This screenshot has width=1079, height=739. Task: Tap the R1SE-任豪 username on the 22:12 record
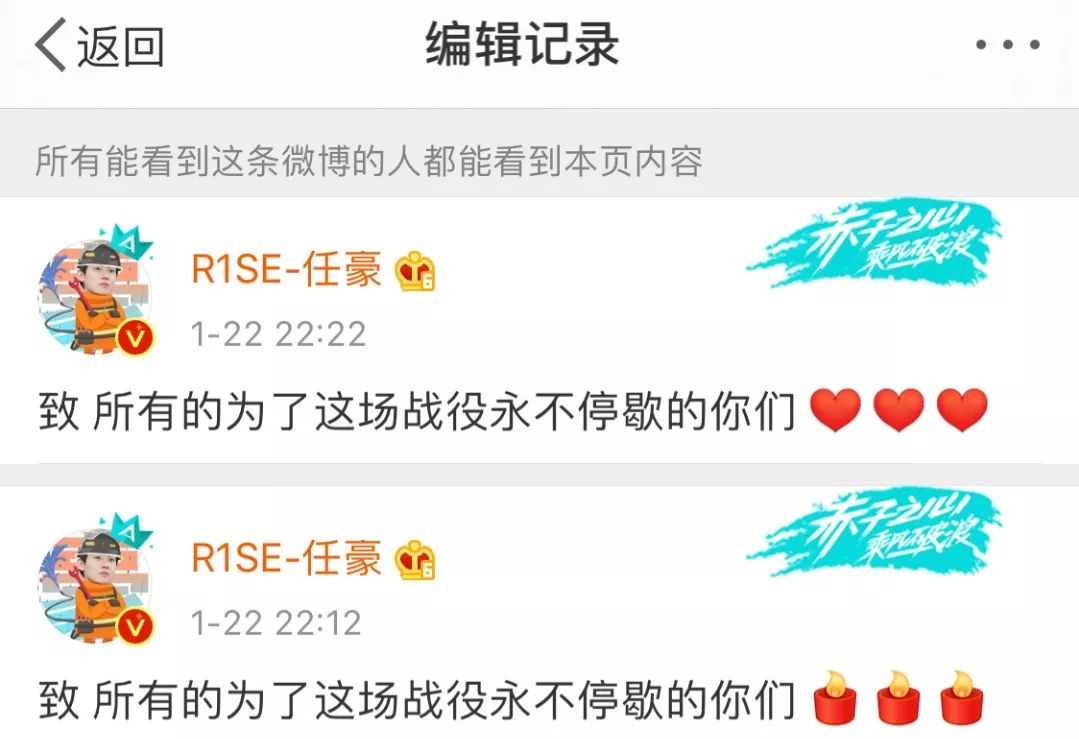286,557
